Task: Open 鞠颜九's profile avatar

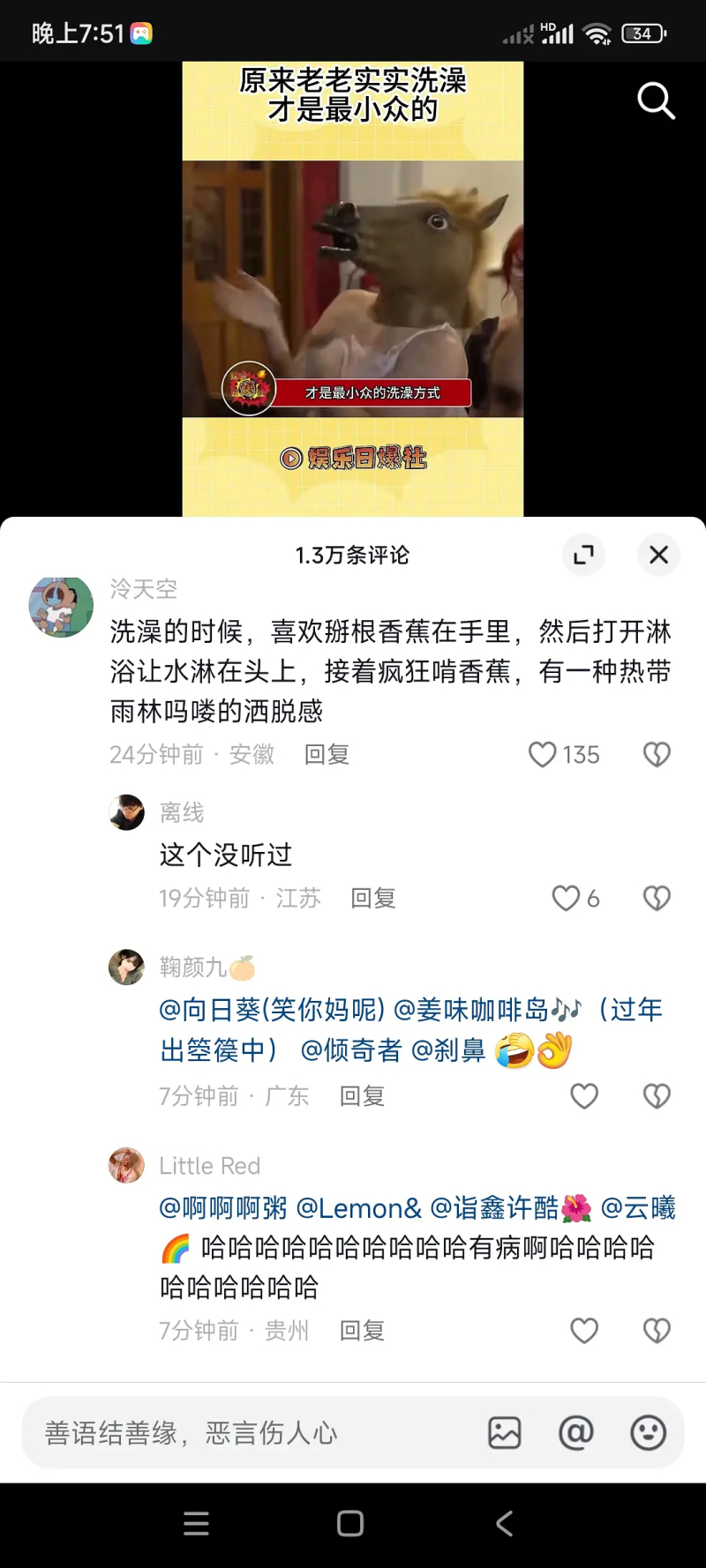Action: tap(126, 967)
